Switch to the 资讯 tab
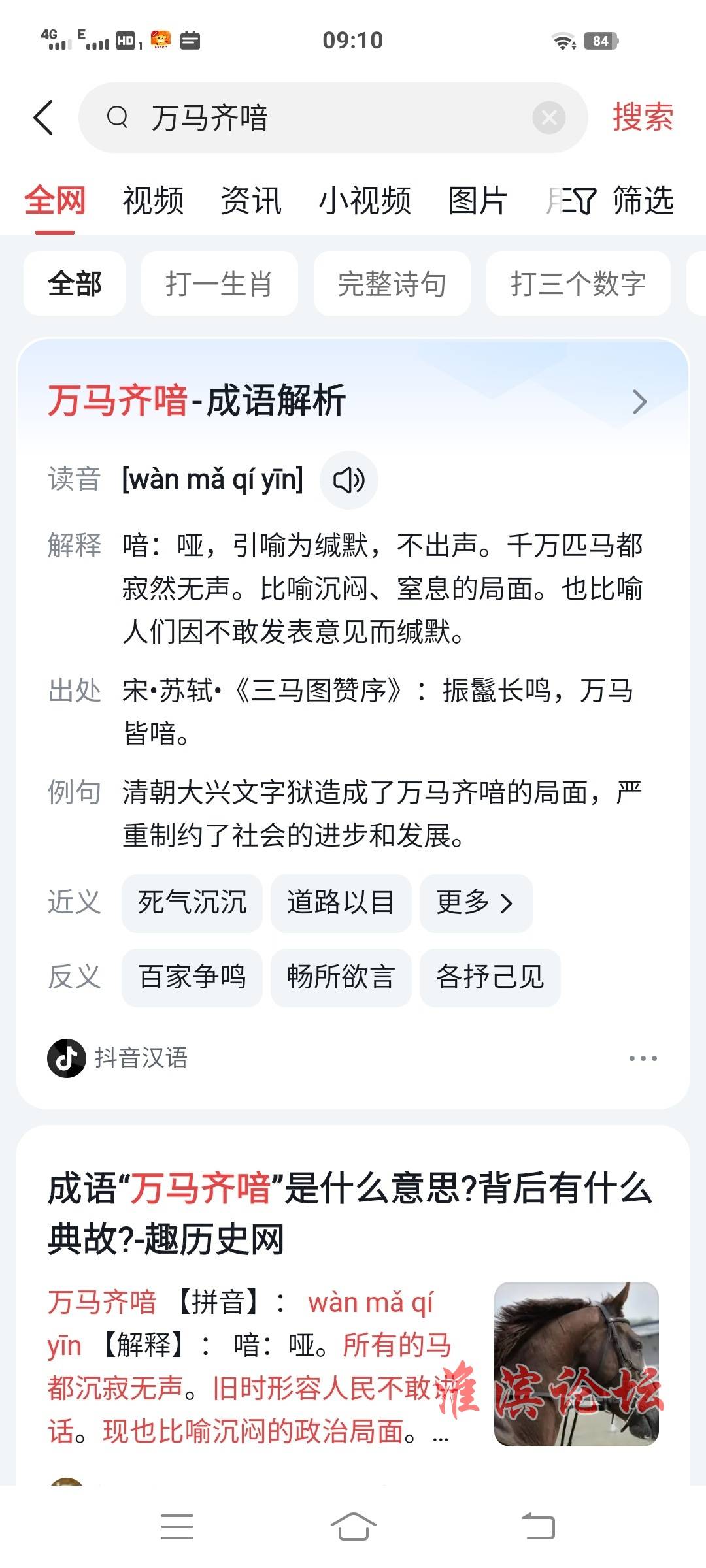The image size is (706, 1568). pyautogui.click(x=251, y=200)
